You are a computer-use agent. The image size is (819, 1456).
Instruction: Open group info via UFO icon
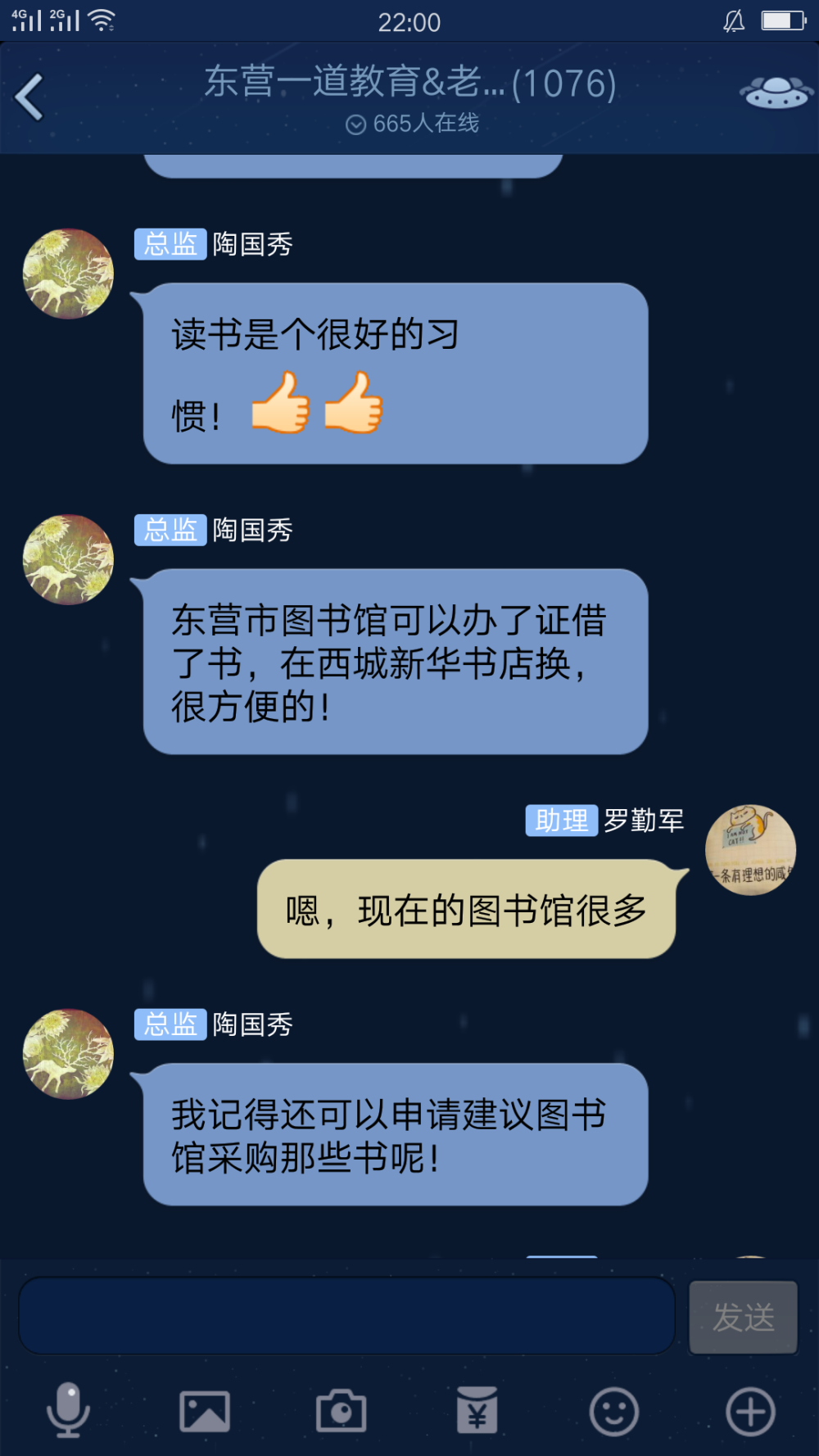(776, 93)
